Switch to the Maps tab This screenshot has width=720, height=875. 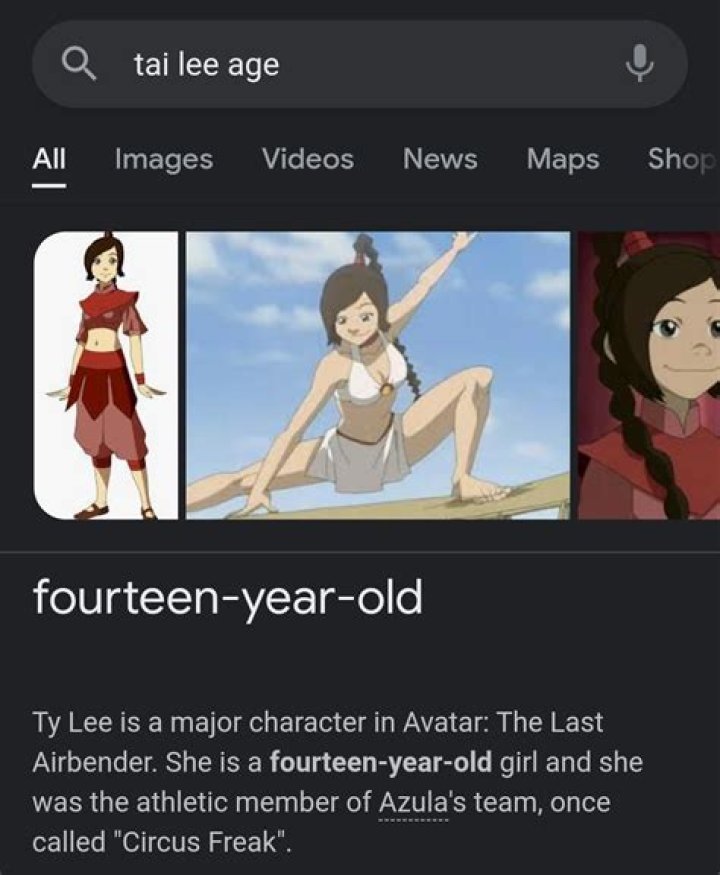pos(561,158)
